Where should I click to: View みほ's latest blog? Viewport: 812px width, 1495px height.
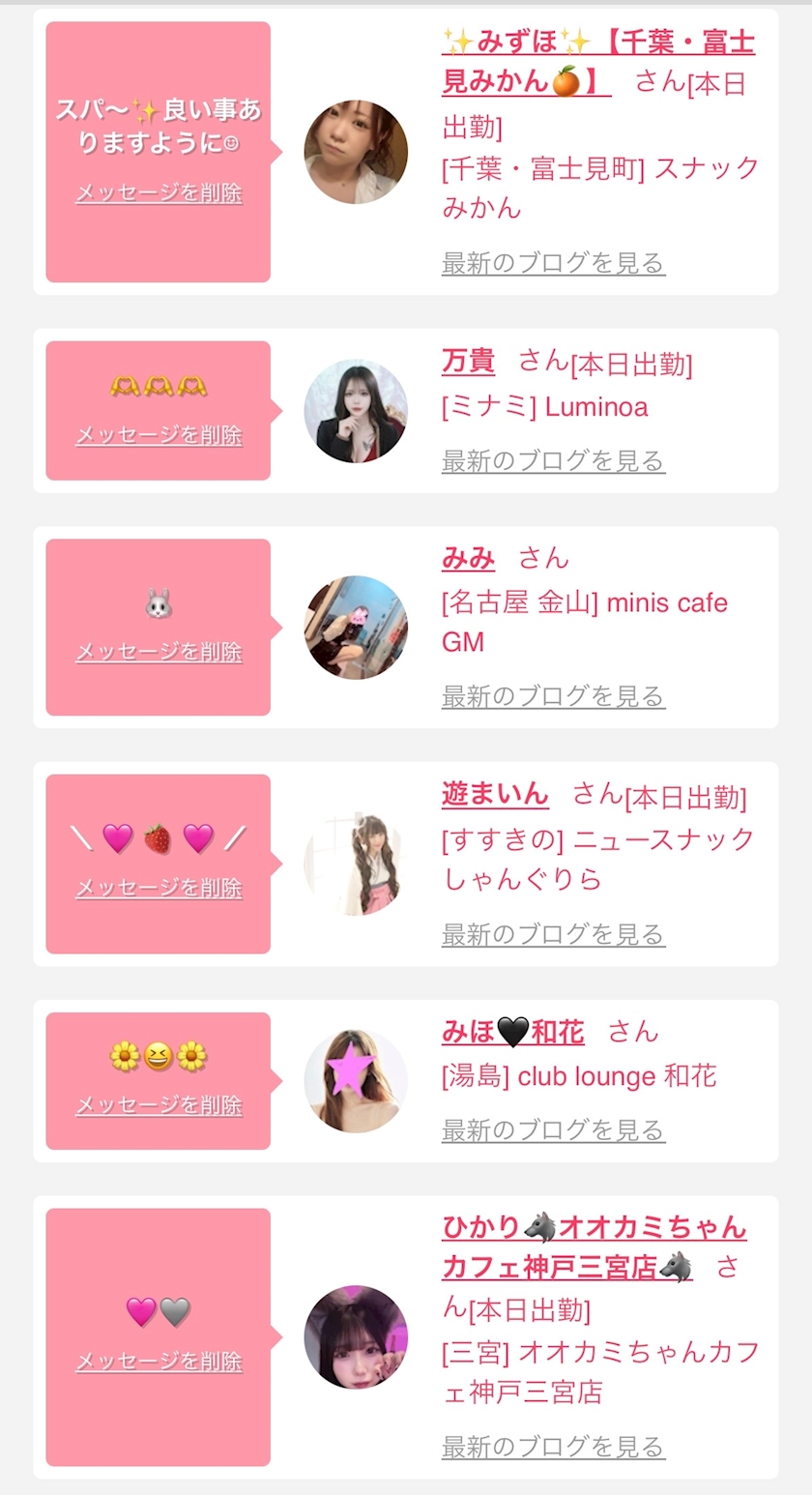[x=553, y=1130]
